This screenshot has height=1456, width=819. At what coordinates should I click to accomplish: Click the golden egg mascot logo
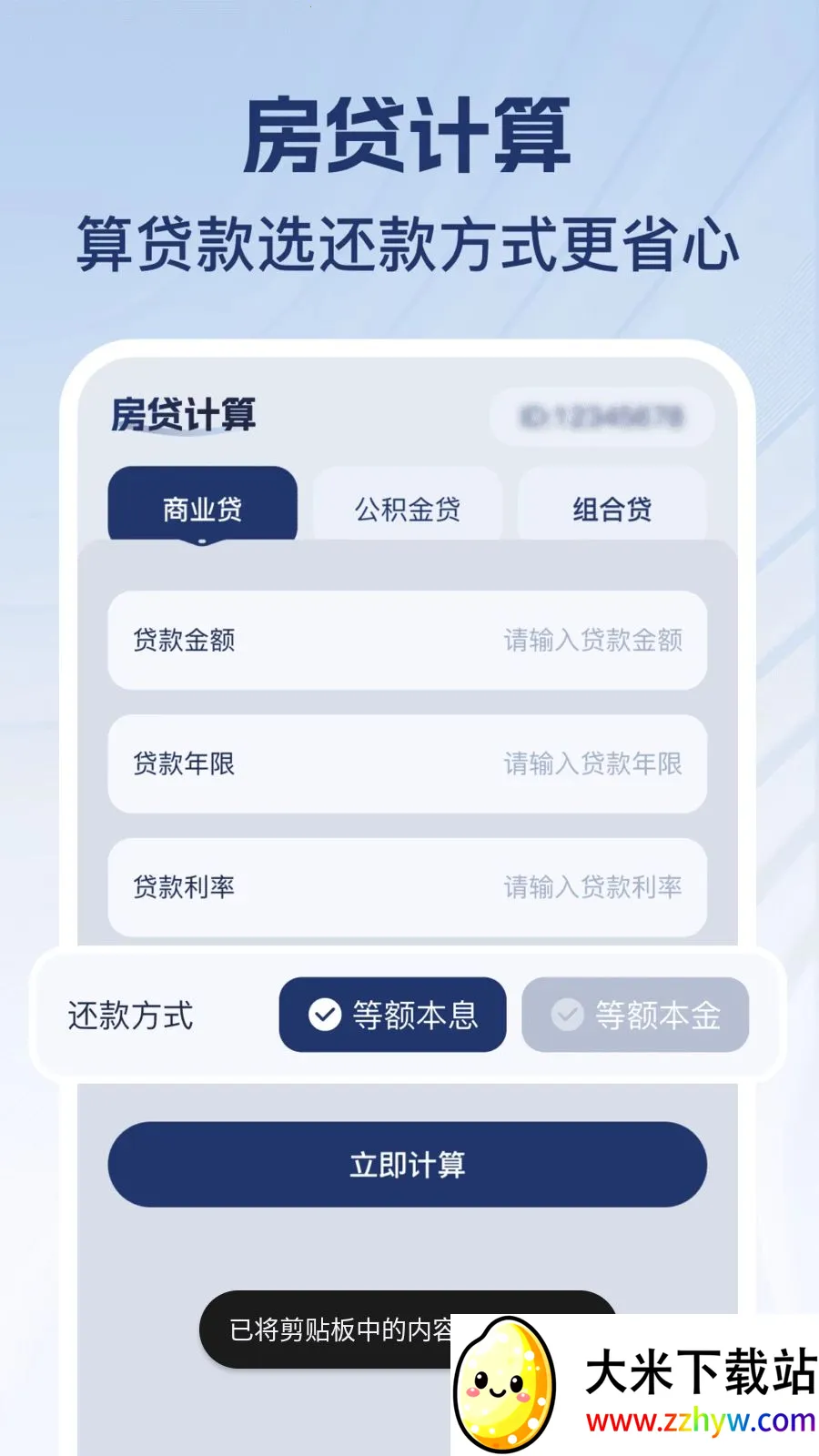click(507, 1382)
